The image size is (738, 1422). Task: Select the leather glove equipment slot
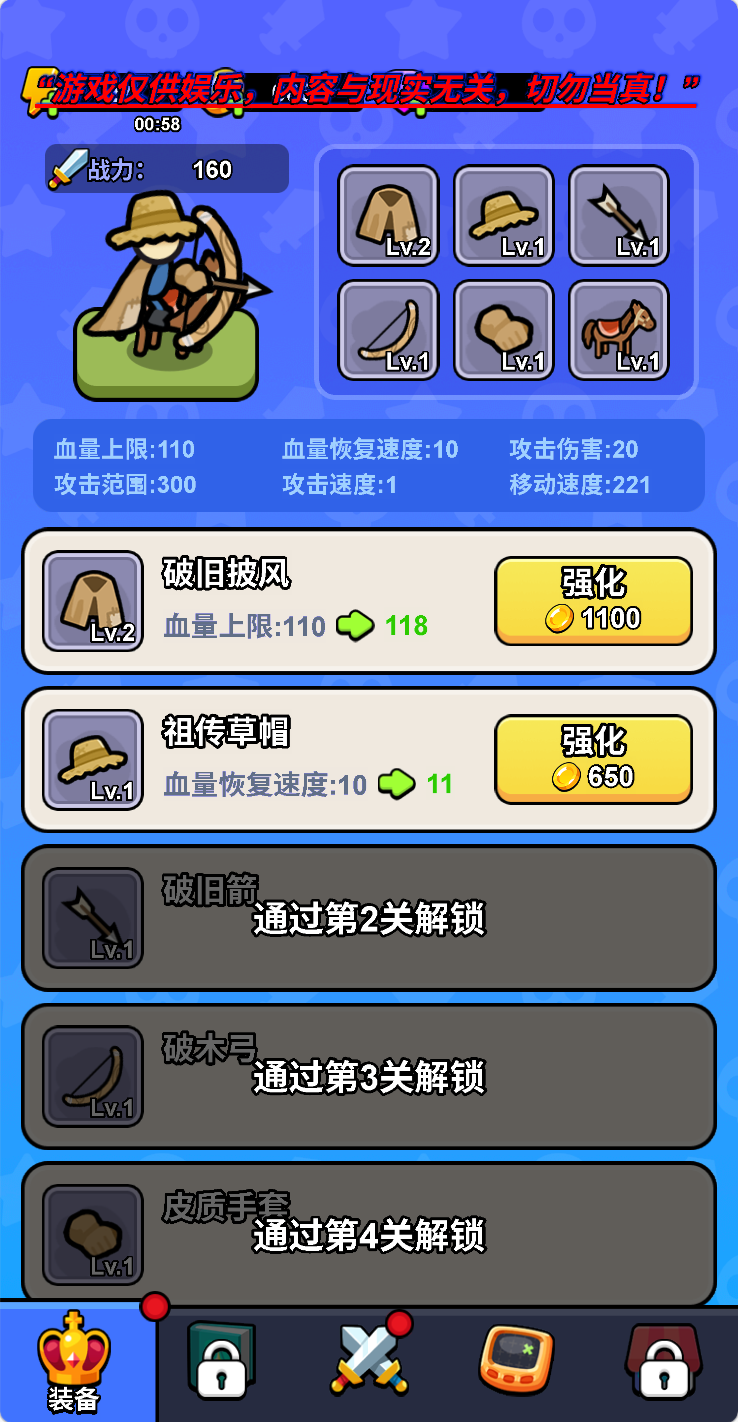point(504,331)
